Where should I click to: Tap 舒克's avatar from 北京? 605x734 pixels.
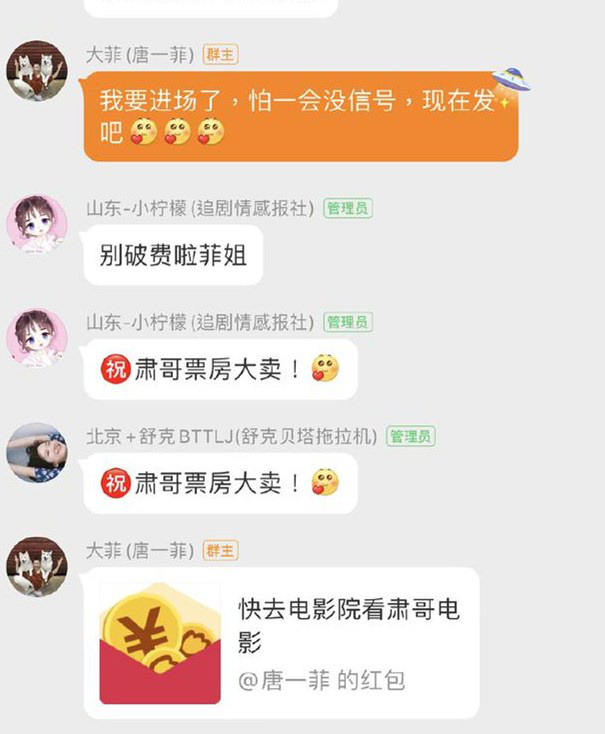coord(37,452)
